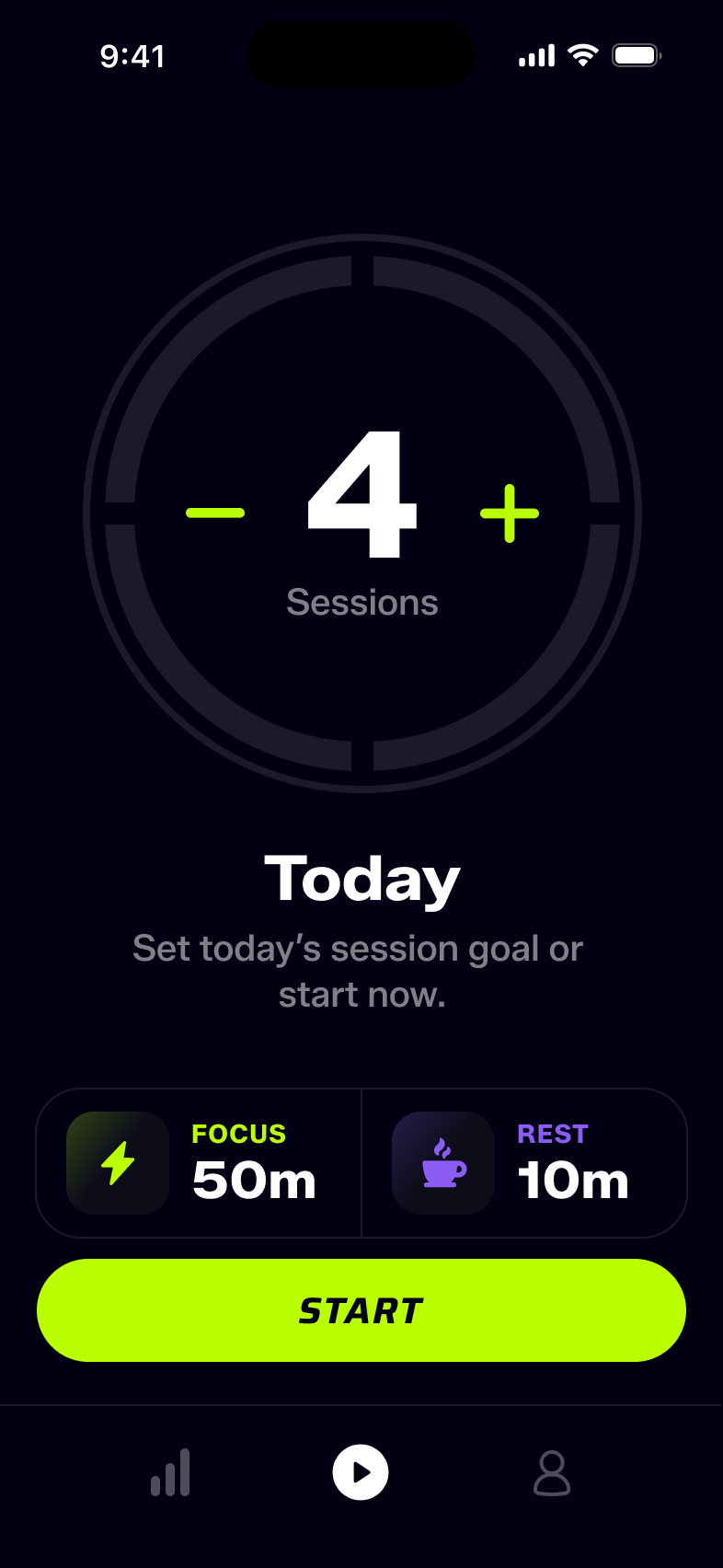The height and width of the screenshot is (1568, 723).
Task: Select the circular play button at screen bottom
Action: 360,1472
